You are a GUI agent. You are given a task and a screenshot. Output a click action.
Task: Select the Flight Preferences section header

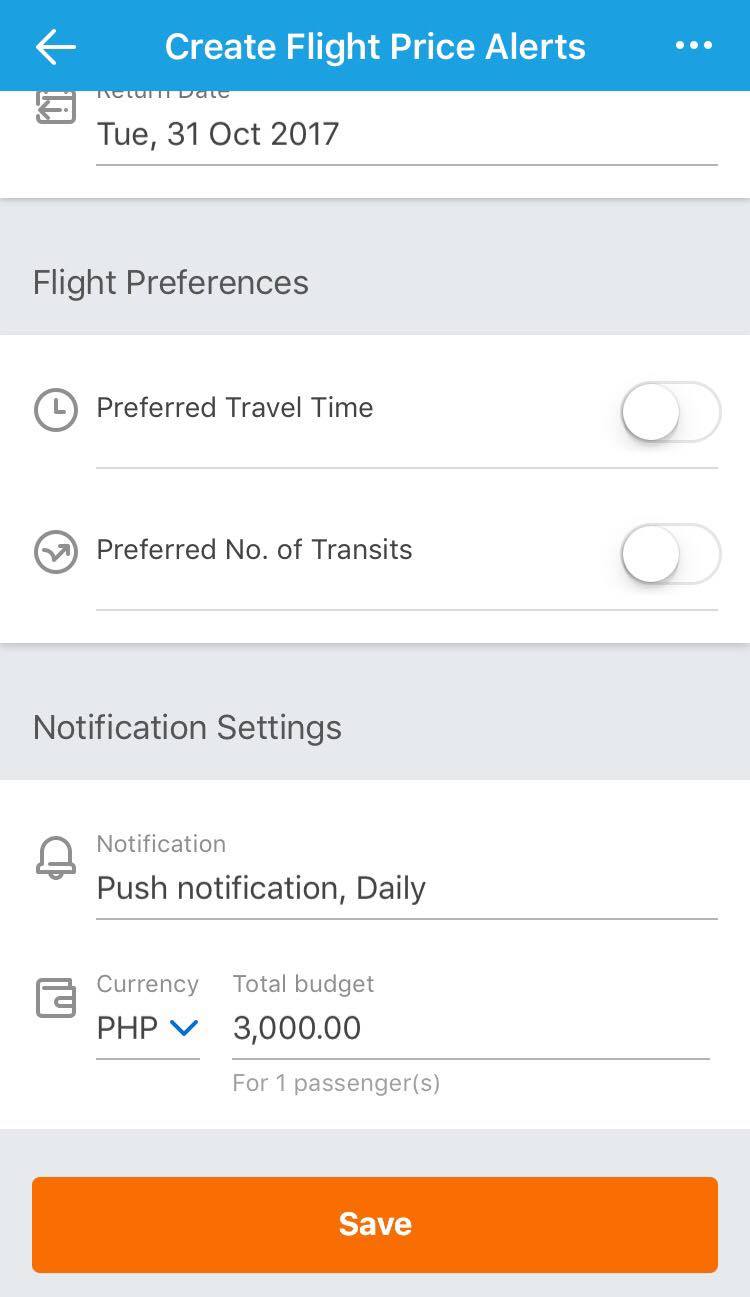tap(170, 282)
